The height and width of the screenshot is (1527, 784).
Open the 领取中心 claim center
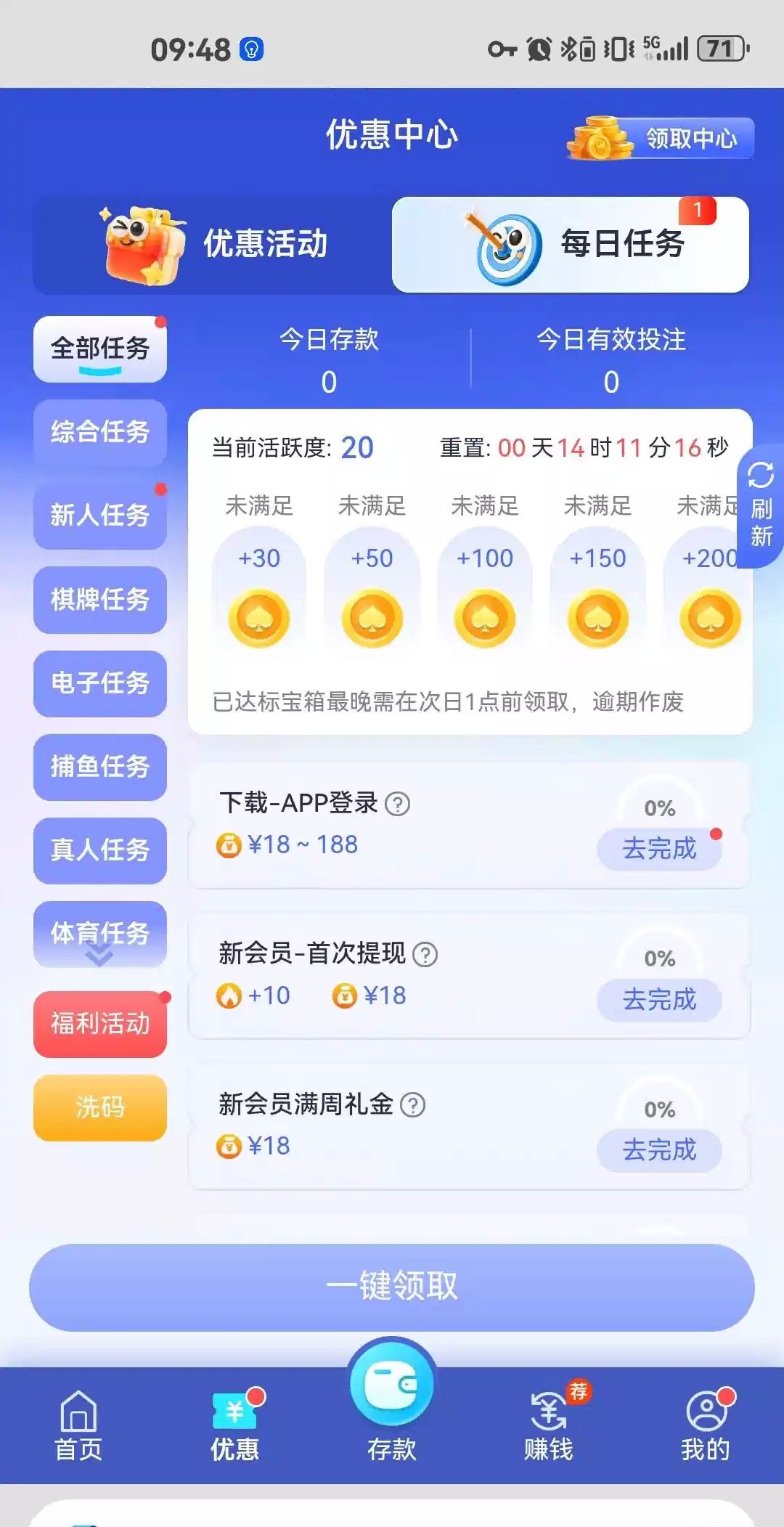661,138
